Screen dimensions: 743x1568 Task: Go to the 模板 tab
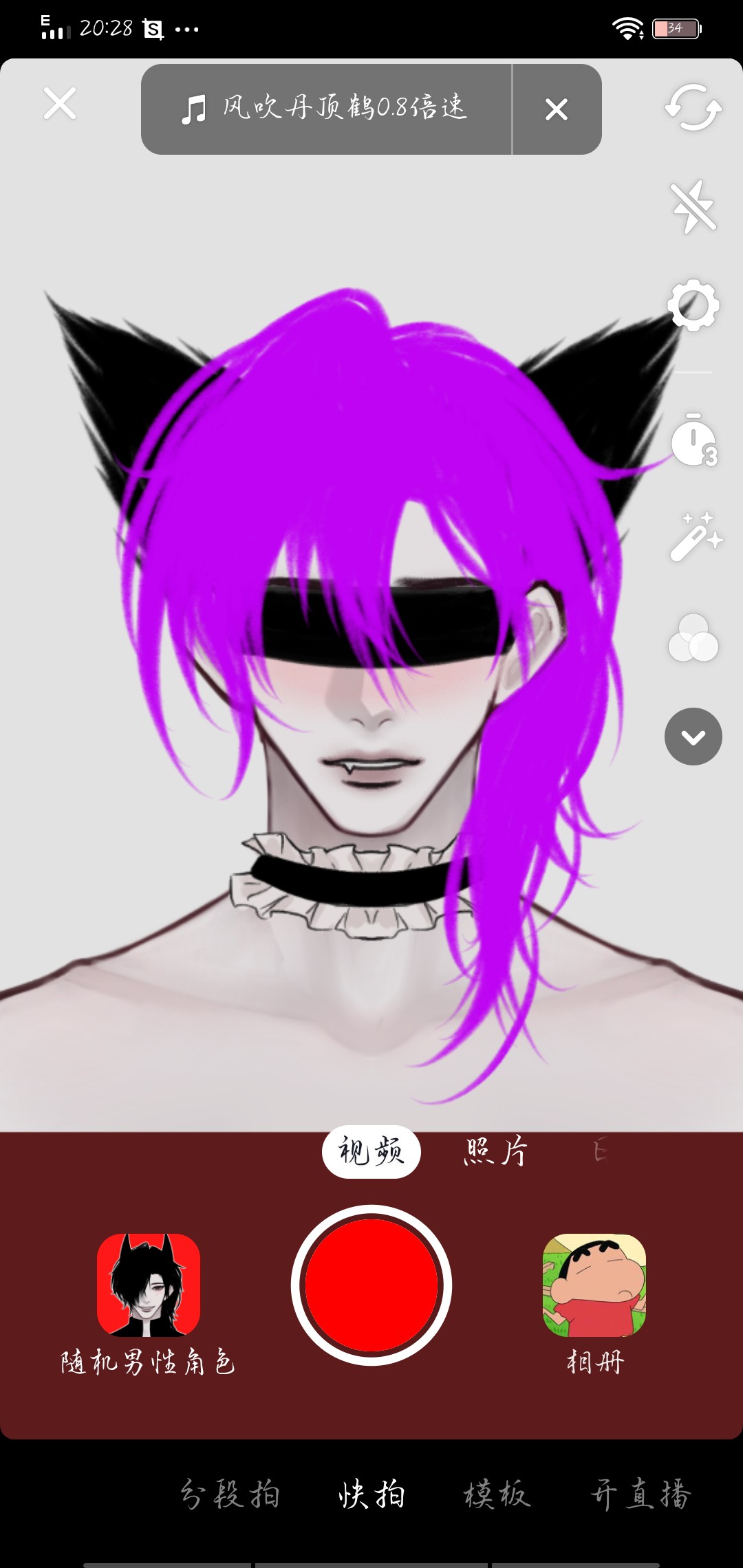pyautogui.click(x=497, y=1494)
